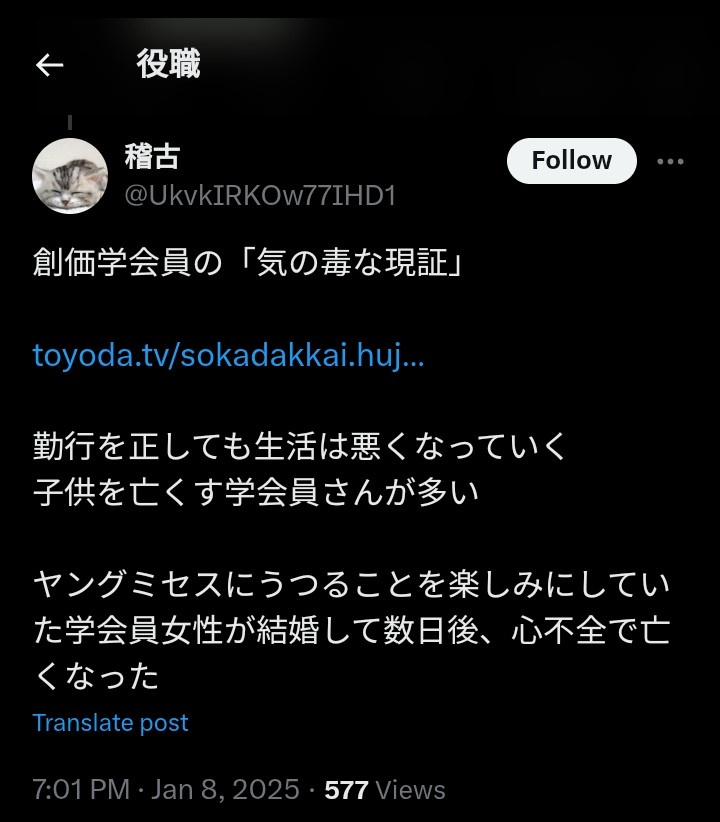This screenshot has width=720, height=822.
Task: Follow the 稽古 account
Action: [x=571, y=161]
